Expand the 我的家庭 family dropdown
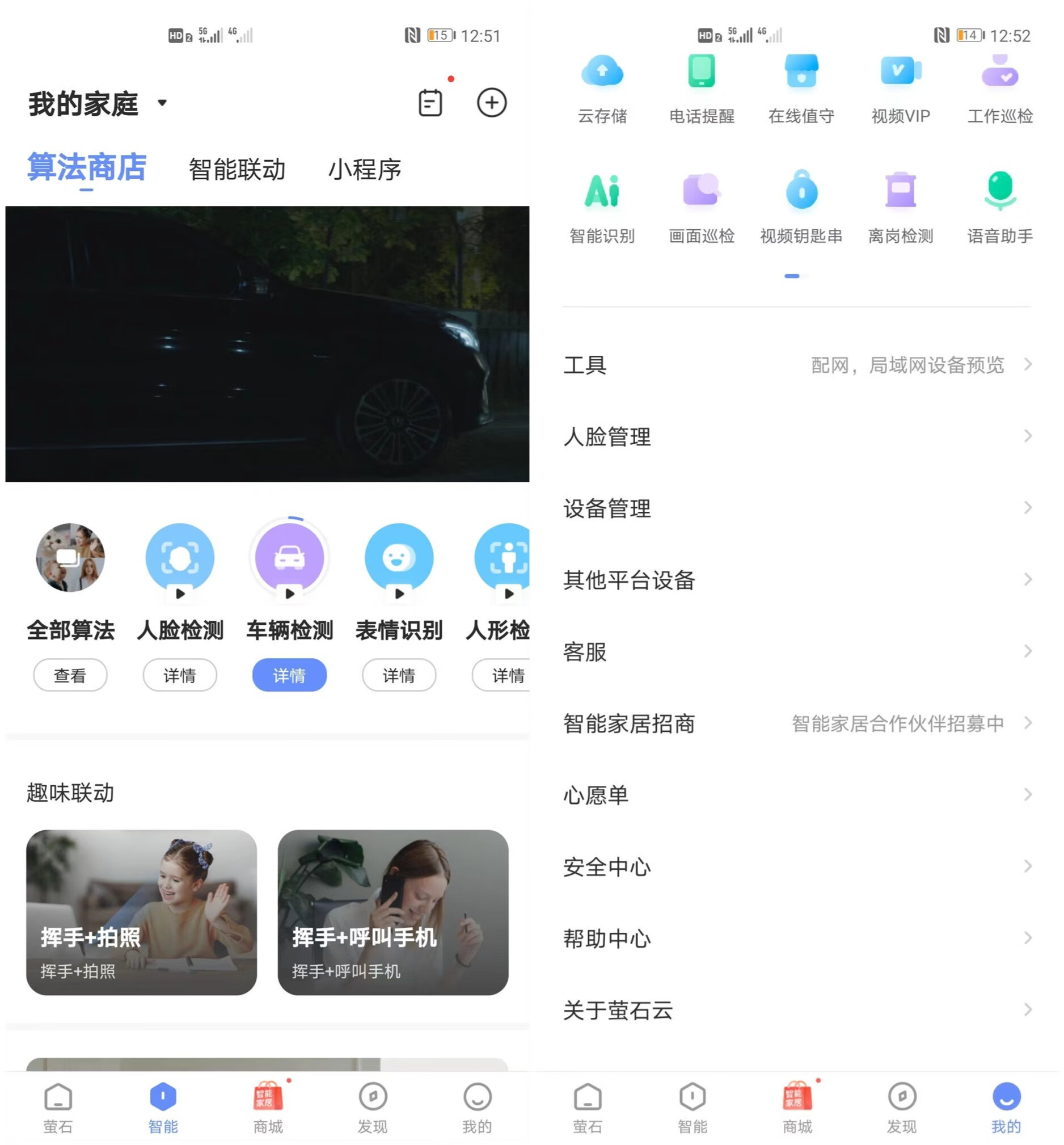This screenshot has width=1064, height=1145. tap(162, 103)
